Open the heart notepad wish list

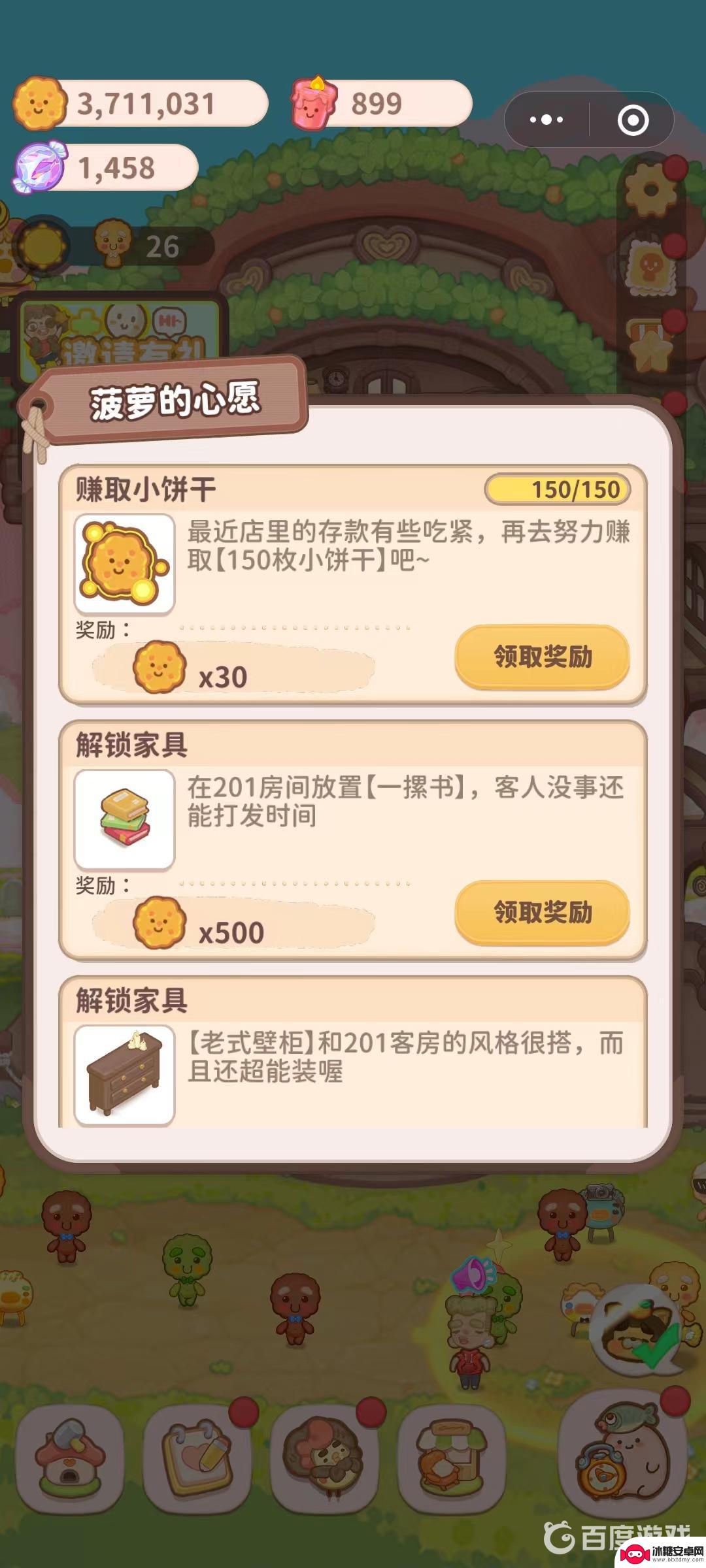197,1458
